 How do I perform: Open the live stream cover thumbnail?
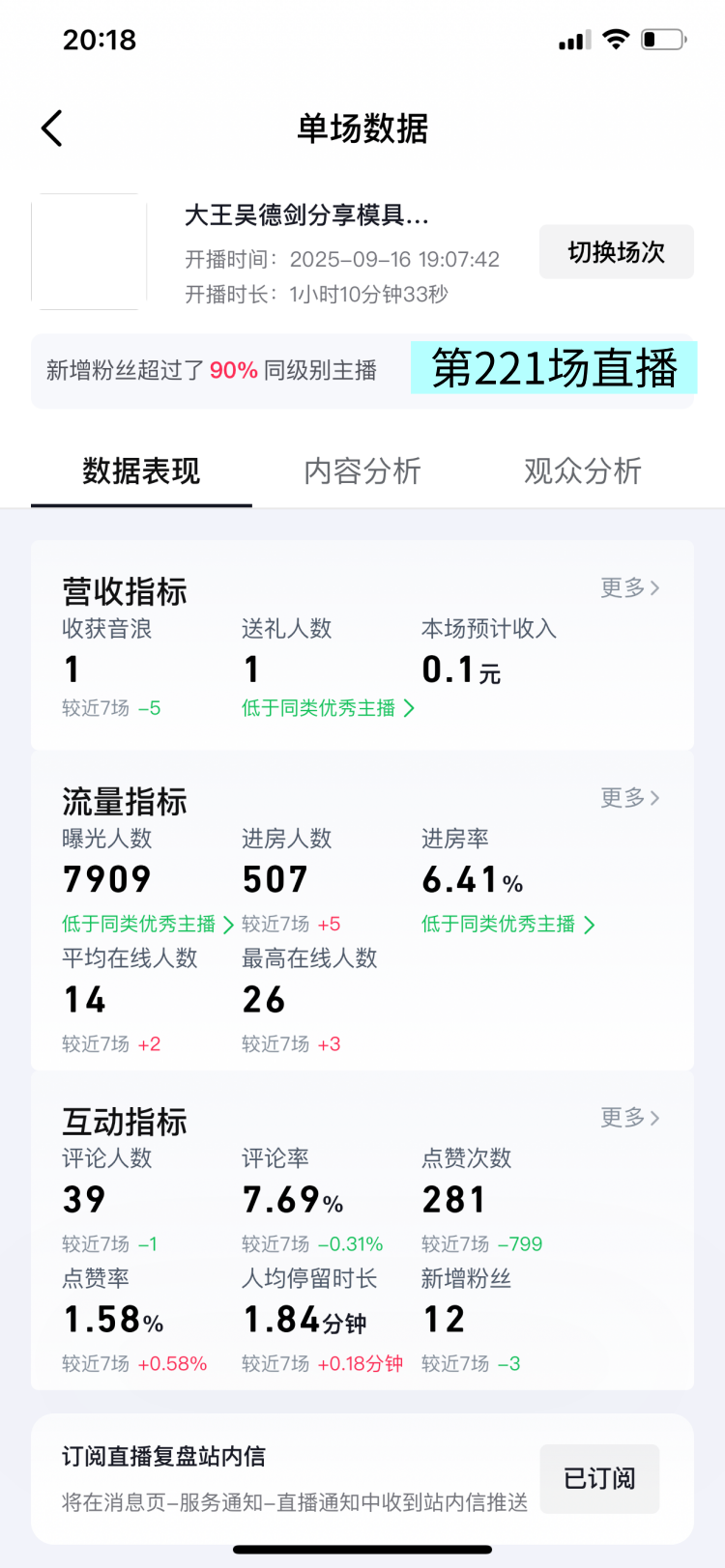tap(89, 252)
